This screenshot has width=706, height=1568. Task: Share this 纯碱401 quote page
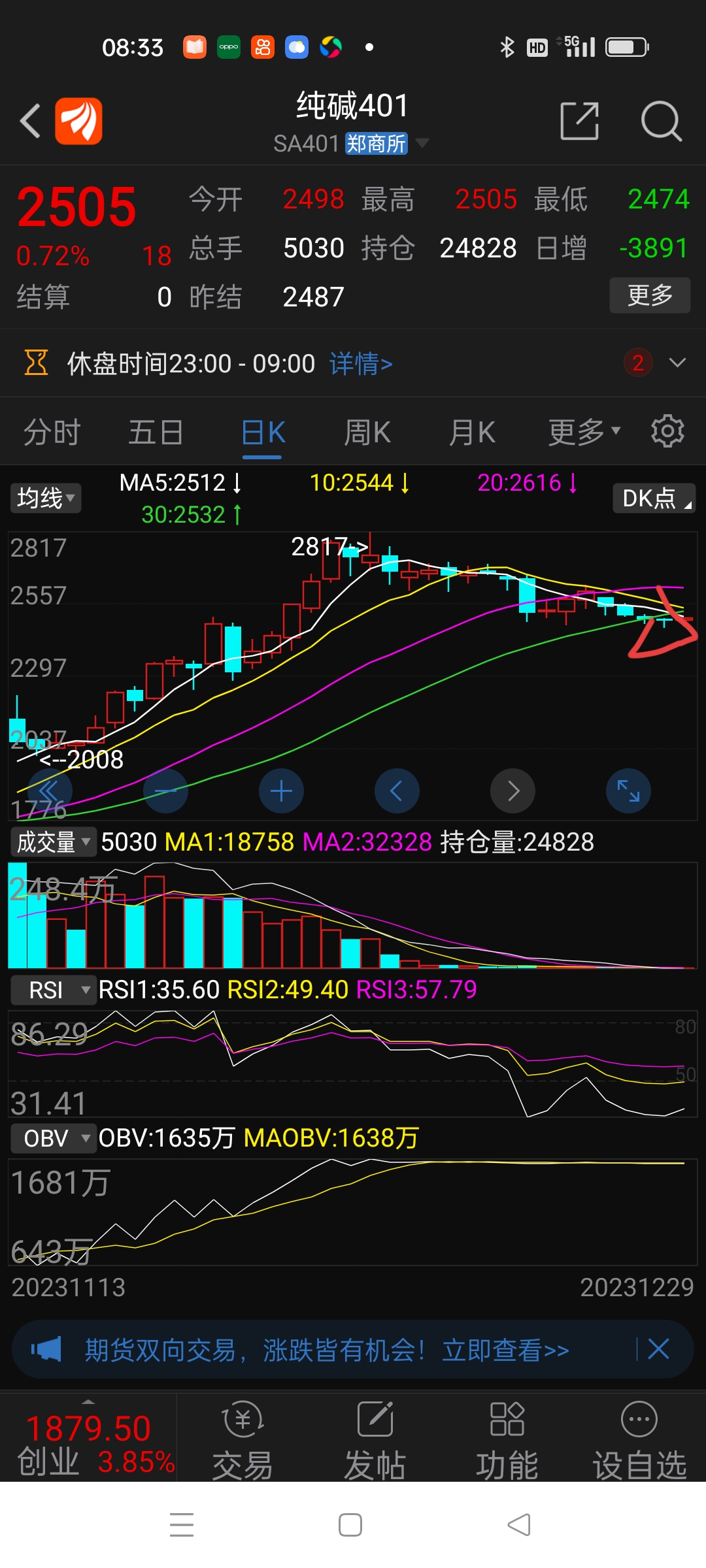(580, 121)
